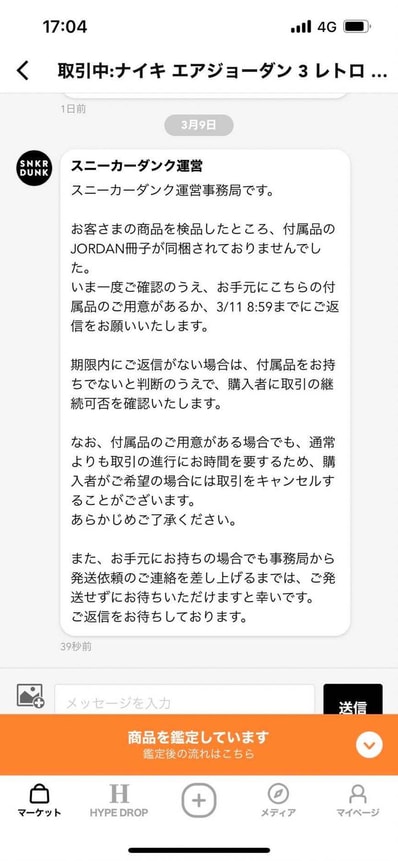This screenshot has width=398, height=861.
Task: Open the マイページ tab
Action: click(358, 801)
